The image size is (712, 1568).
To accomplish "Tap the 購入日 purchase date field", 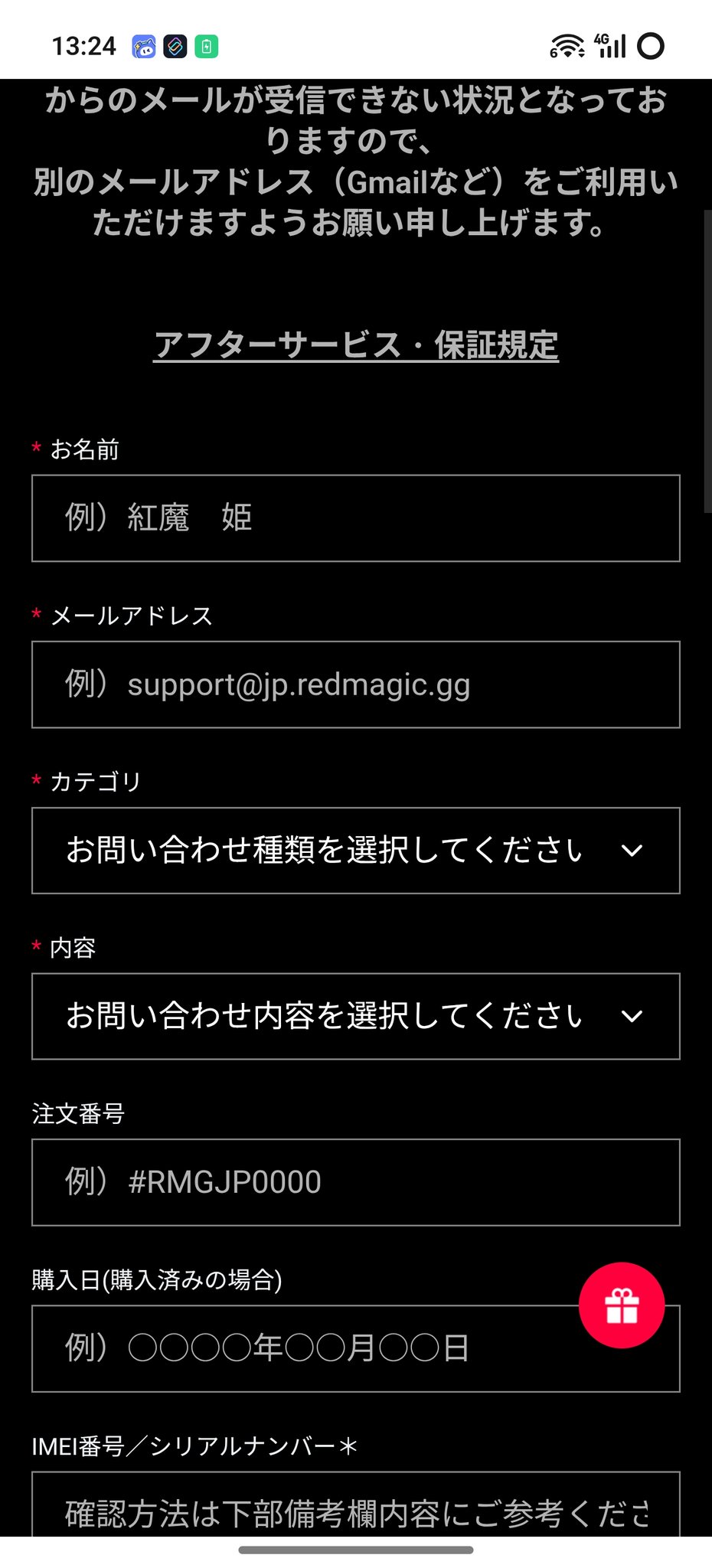I will (x=306, y=1349).
